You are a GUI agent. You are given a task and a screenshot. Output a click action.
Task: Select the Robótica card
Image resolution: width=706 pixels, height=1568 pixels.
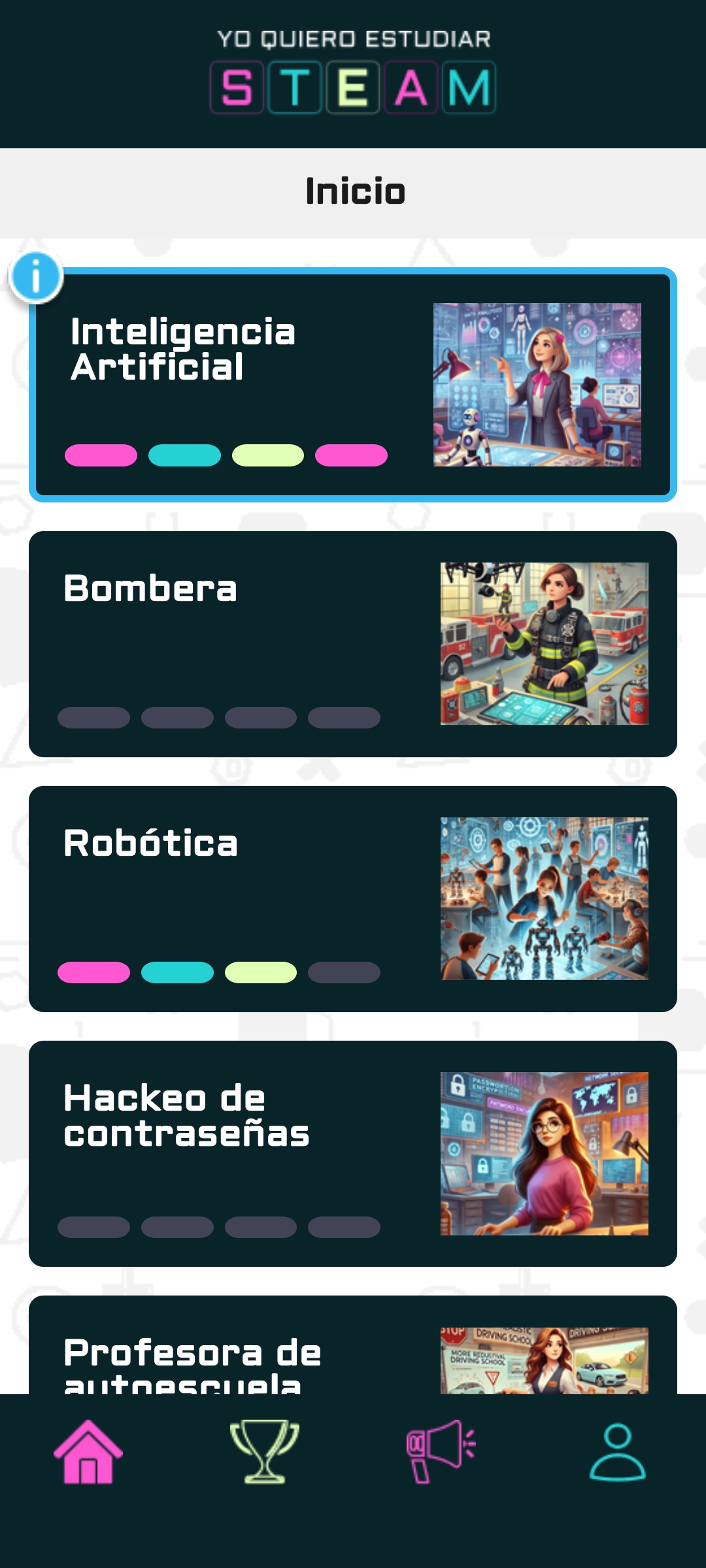tap(353, 898)
